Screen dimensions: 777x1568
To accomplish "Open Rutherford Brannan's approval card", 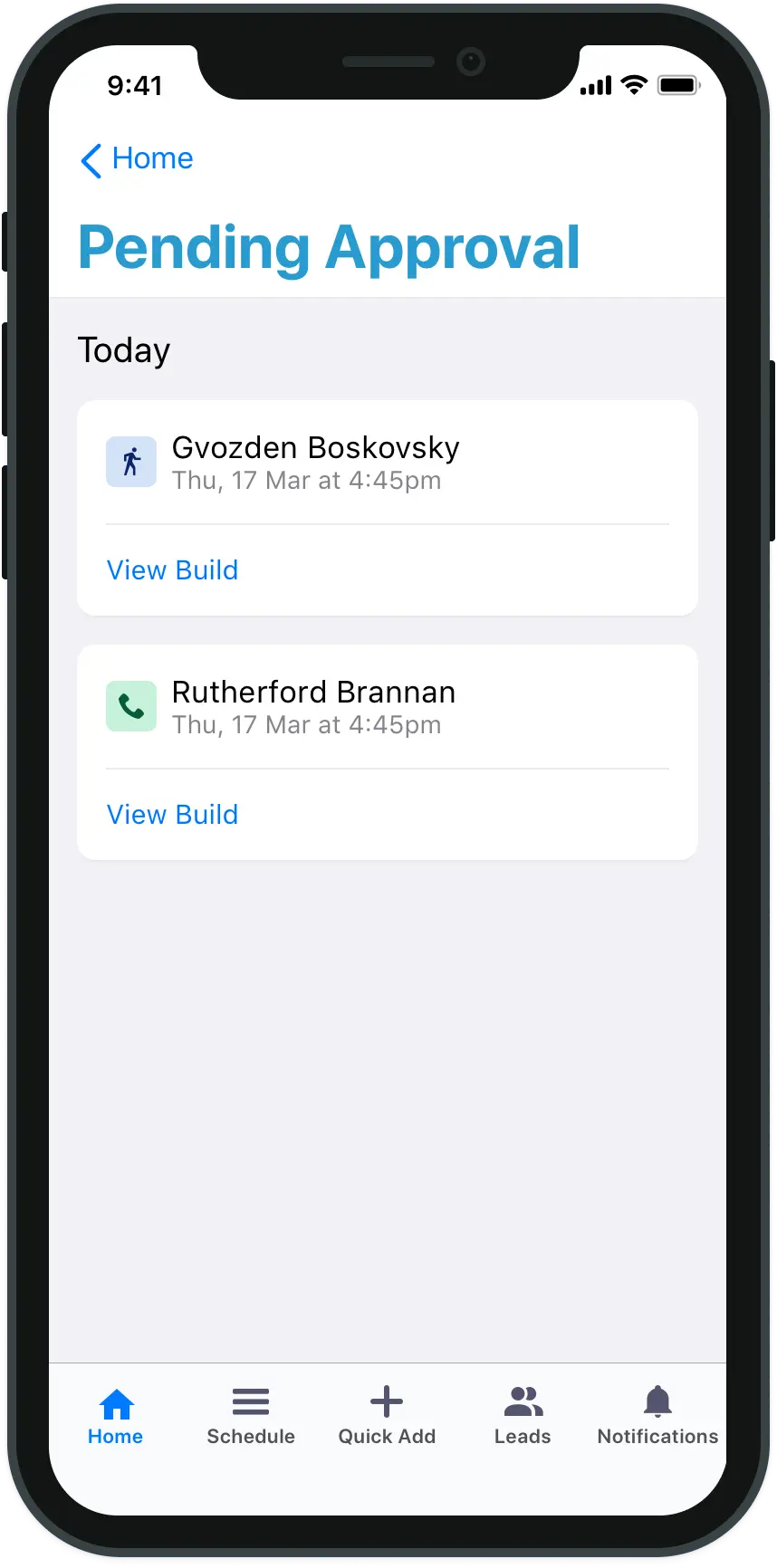I will (388, 752).
